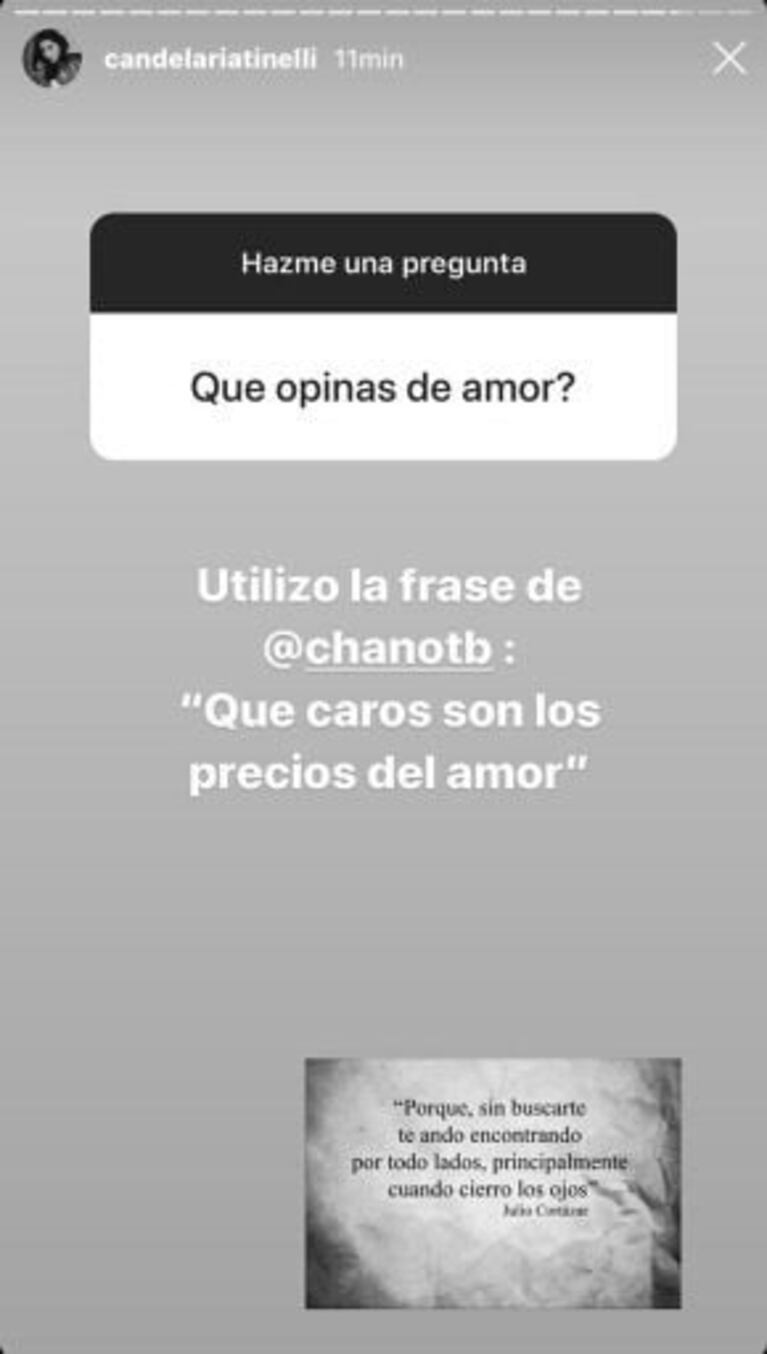Viewport: 767px width, 1354px height.
Task: Open the @chanotb mention
Action: (379, 649)
